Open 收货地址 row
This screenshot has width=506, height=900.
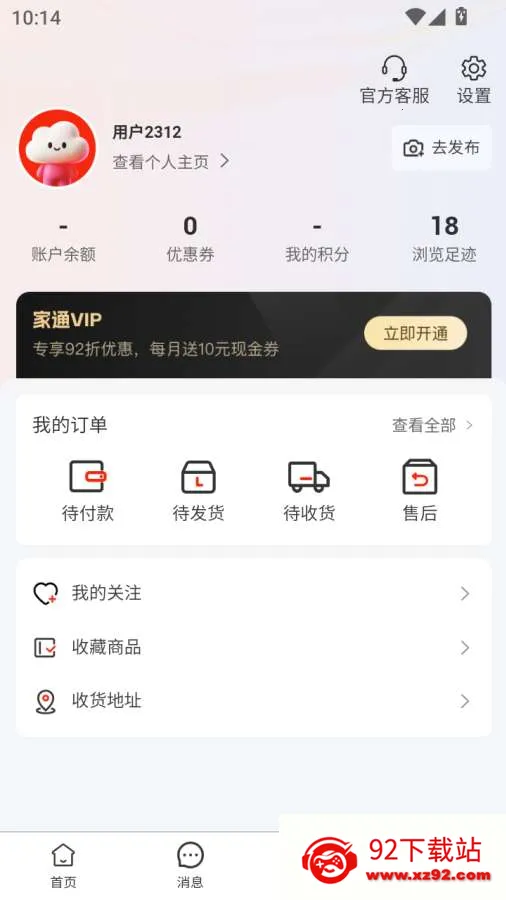click(254, 701)
